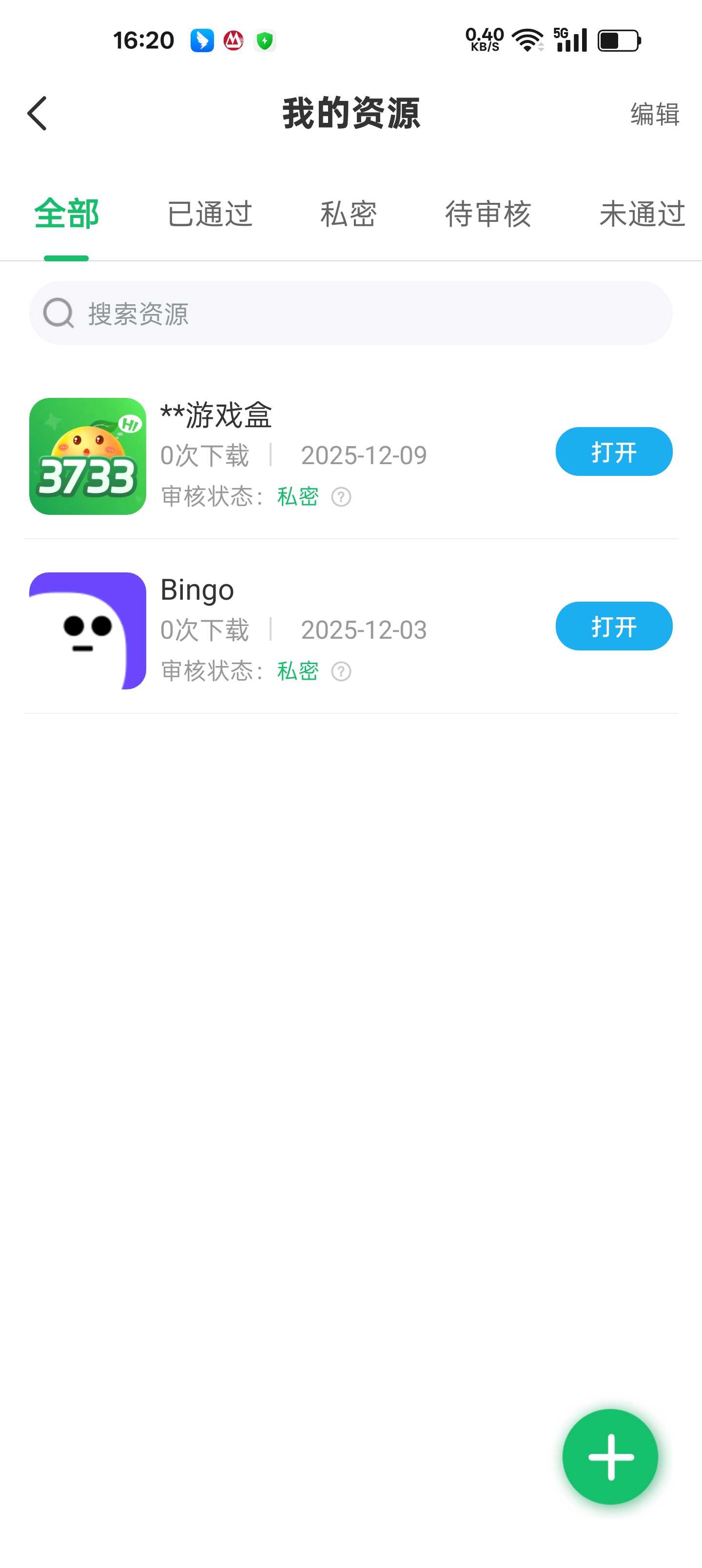Viewport: 702px width, 1568px height.
Task: Switch to the 私密 tab
Action: (348, 214)
